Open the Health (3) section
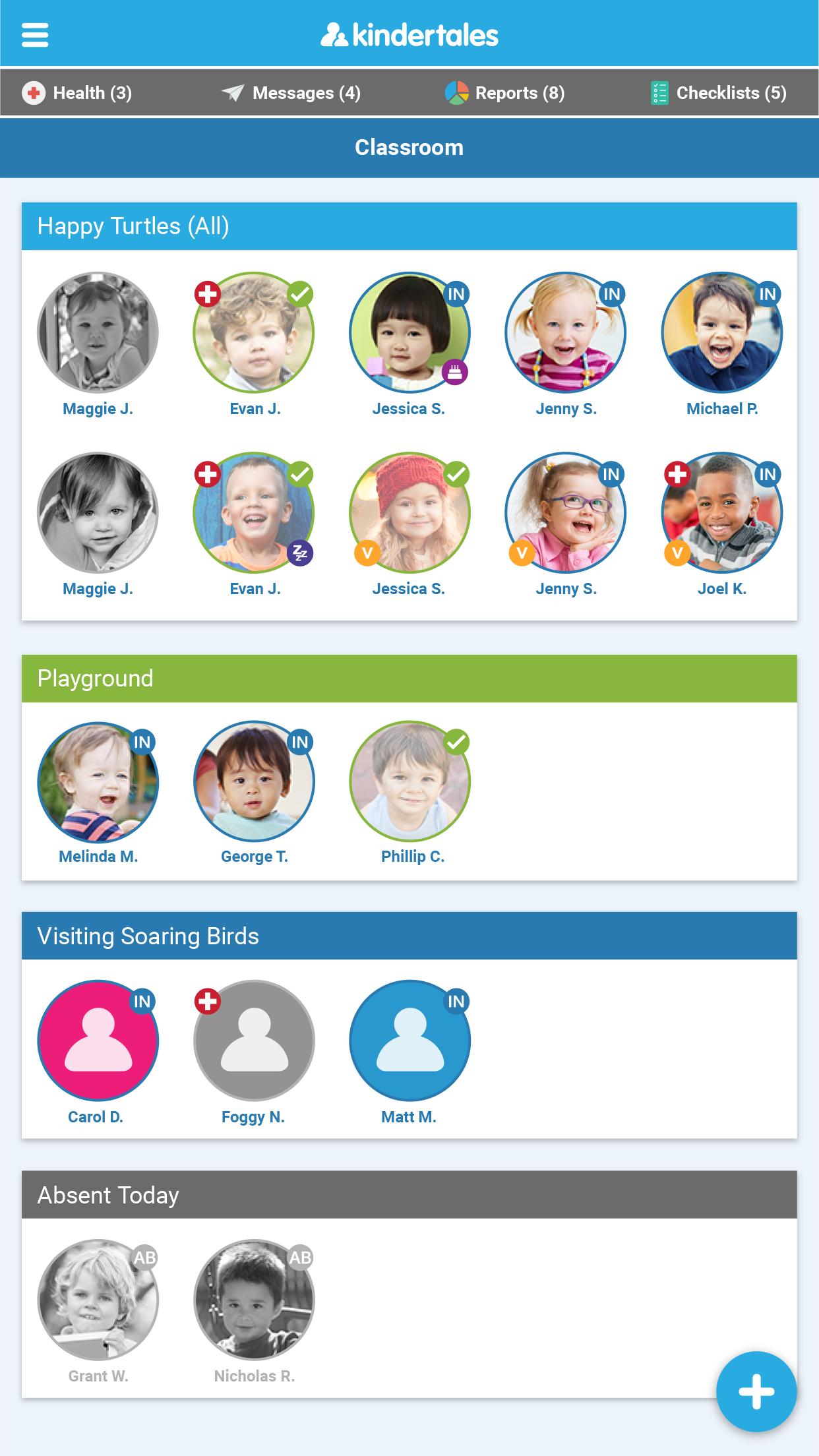This screenshot has height=1456, width=819. [77, 93]
